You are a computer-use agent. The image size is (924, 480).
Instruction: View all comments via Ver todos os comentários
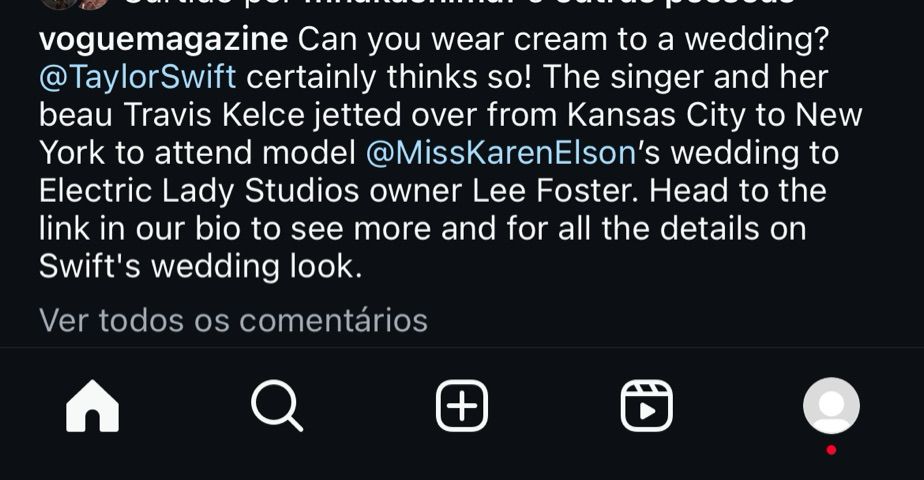pyautogui.click(x=233, y=320)
